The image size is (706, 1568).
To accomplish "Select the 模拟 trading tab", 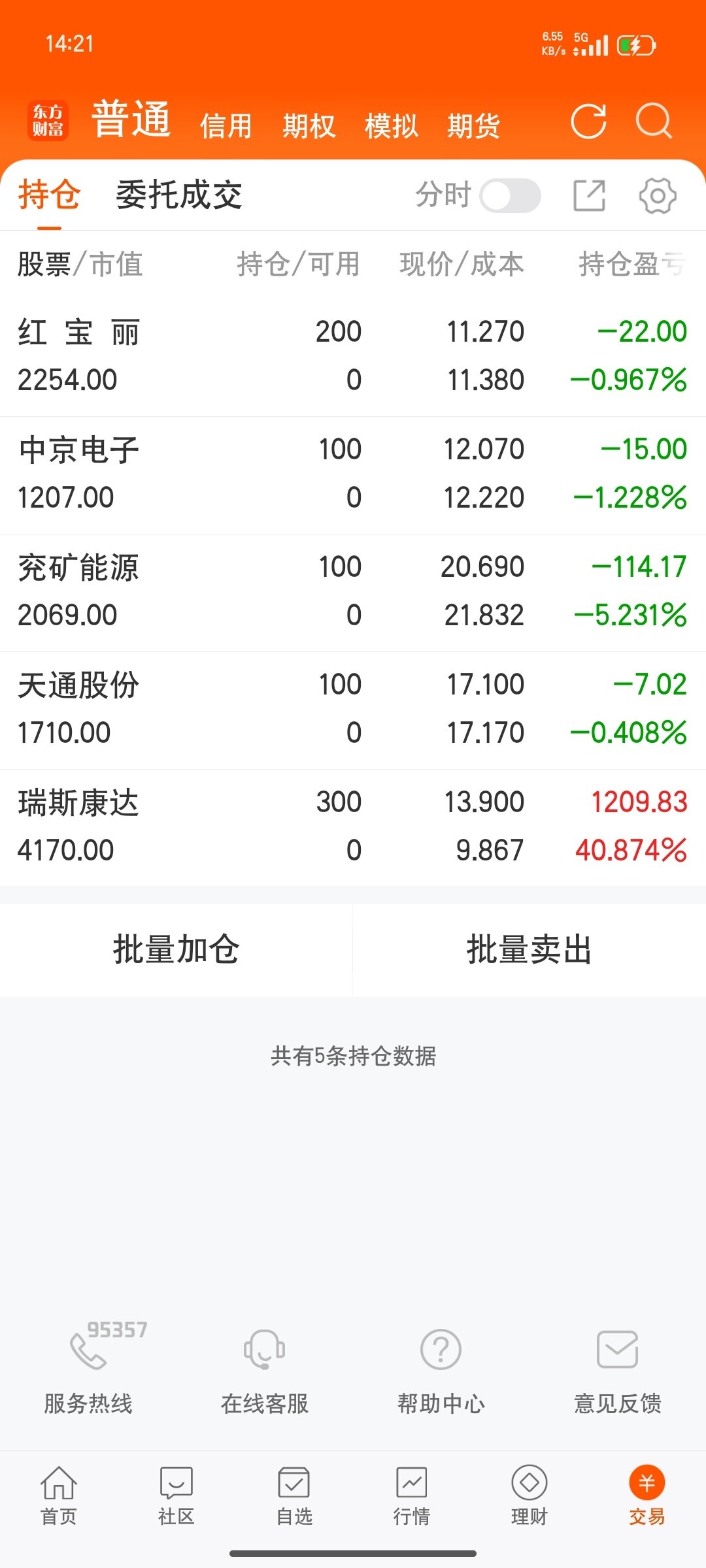I will 391,125.
